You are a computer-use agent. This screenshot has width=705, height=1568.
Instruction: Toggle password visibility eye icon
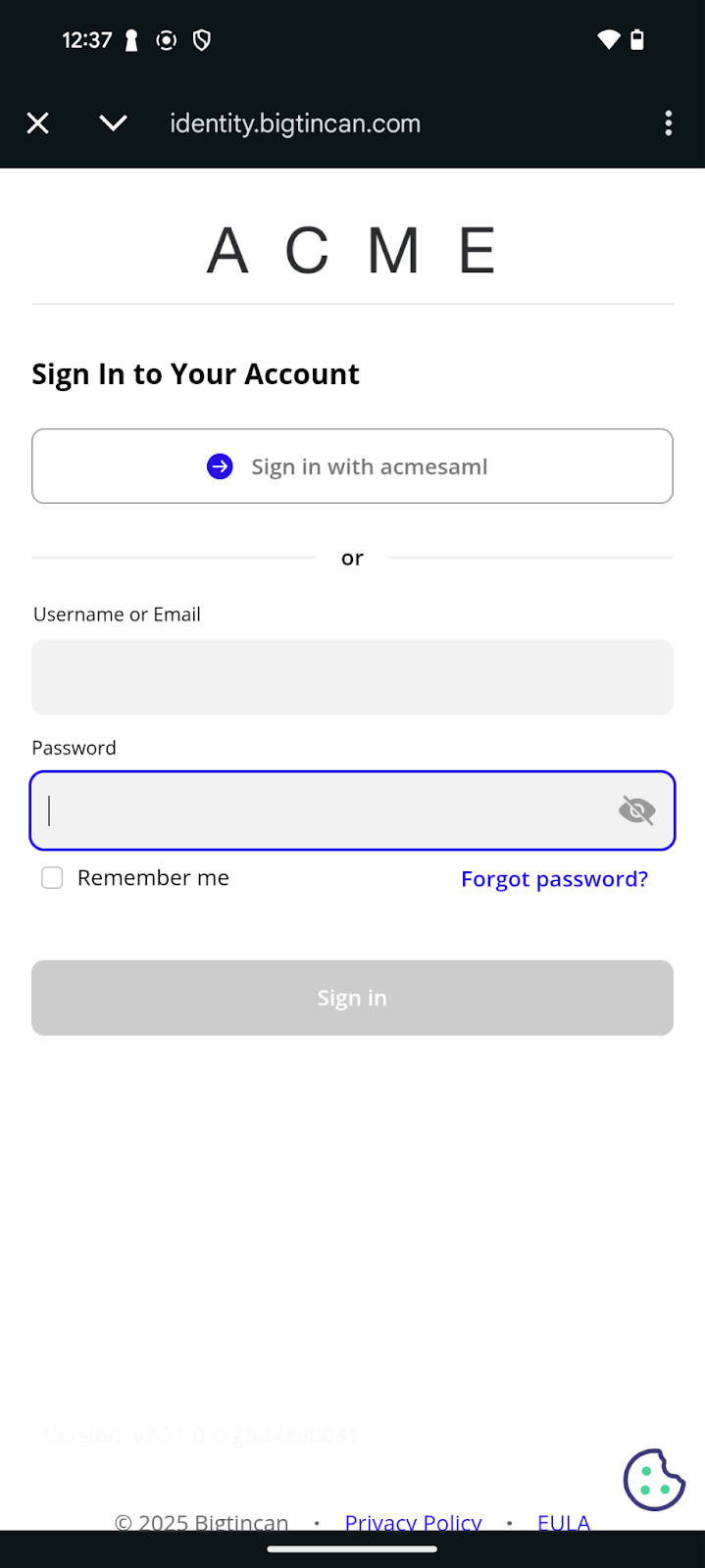click(x=637, y=810)
